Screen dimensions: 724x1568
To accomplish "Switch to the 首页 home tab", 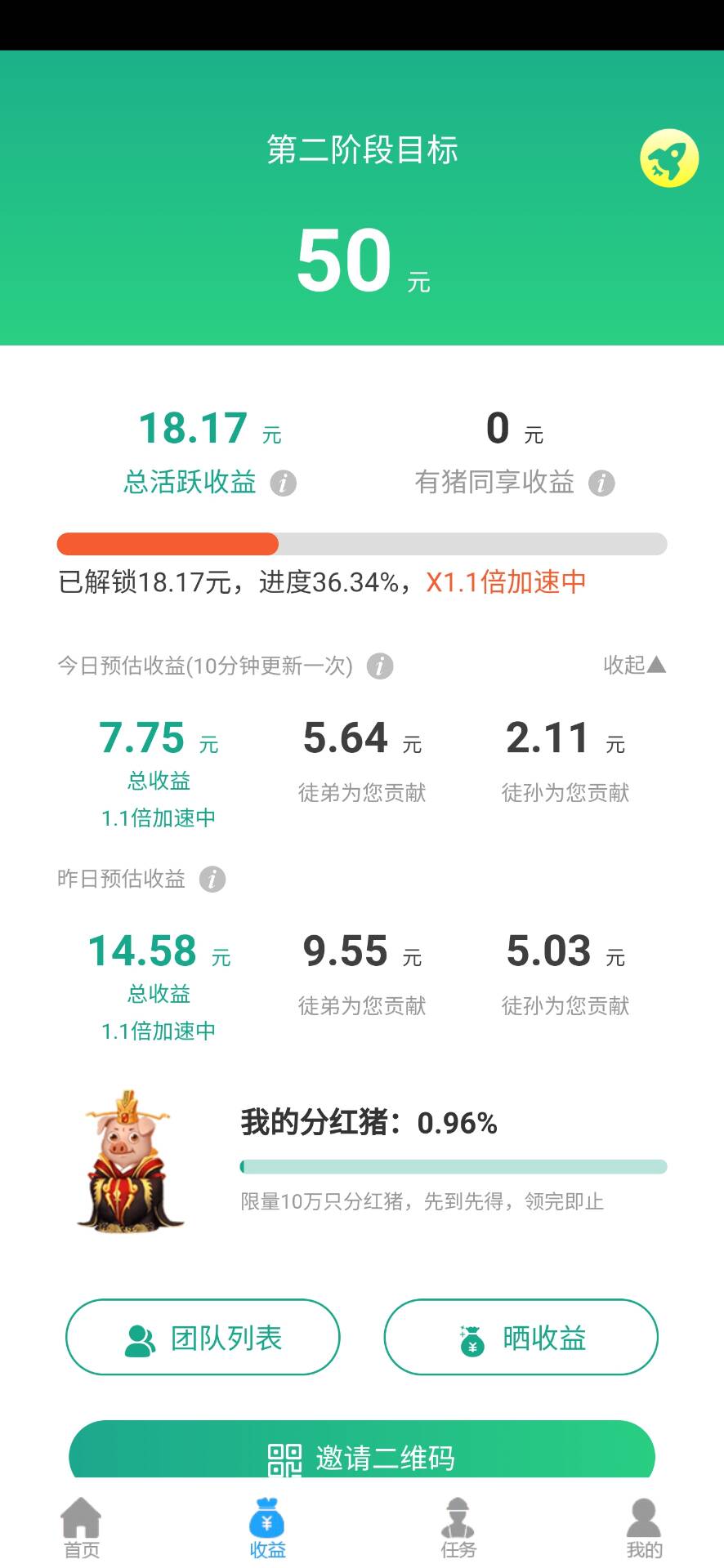I will coord(81,1528).
